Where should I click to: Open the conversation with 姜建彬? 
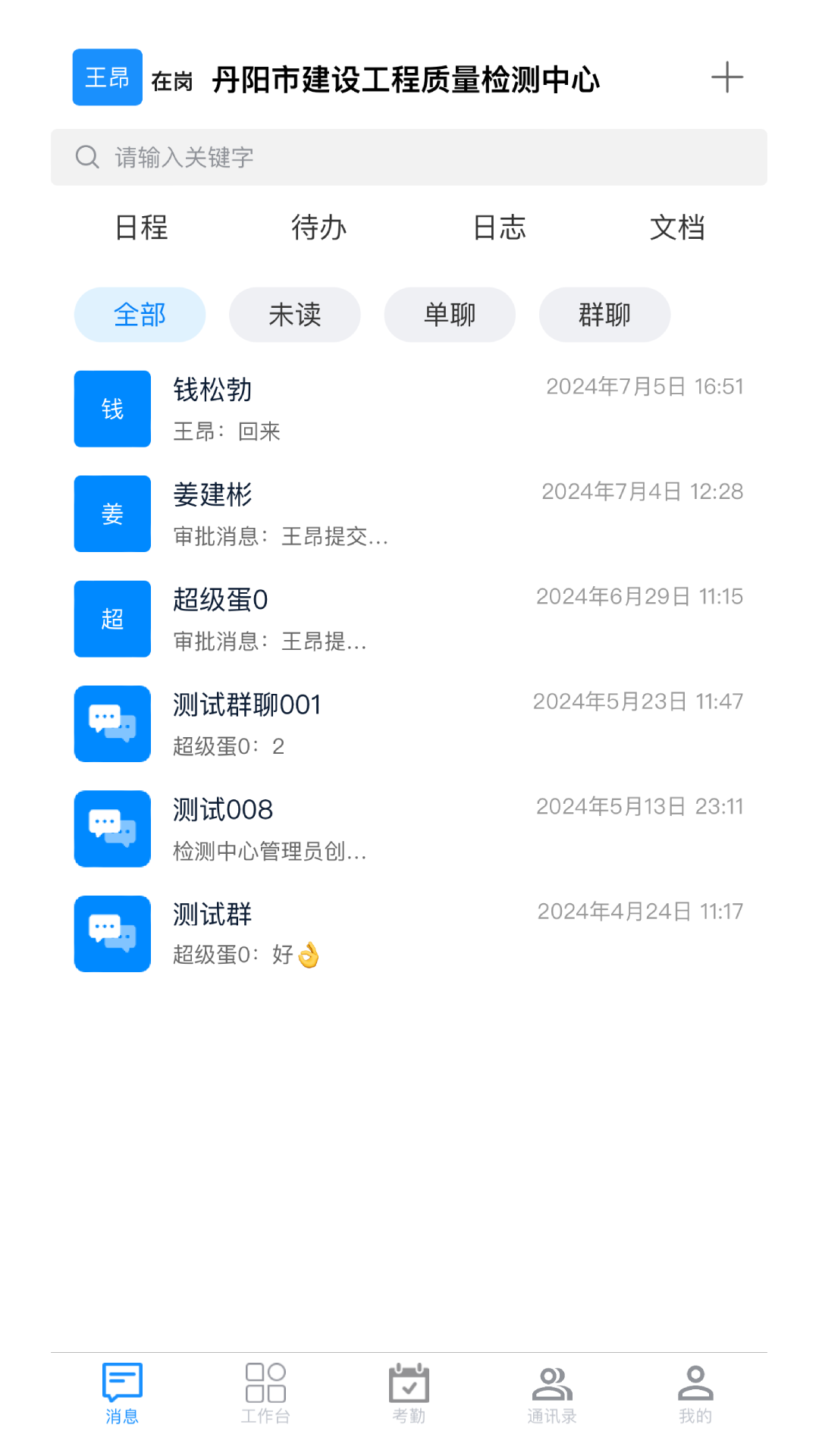click(x=409, y=514)
